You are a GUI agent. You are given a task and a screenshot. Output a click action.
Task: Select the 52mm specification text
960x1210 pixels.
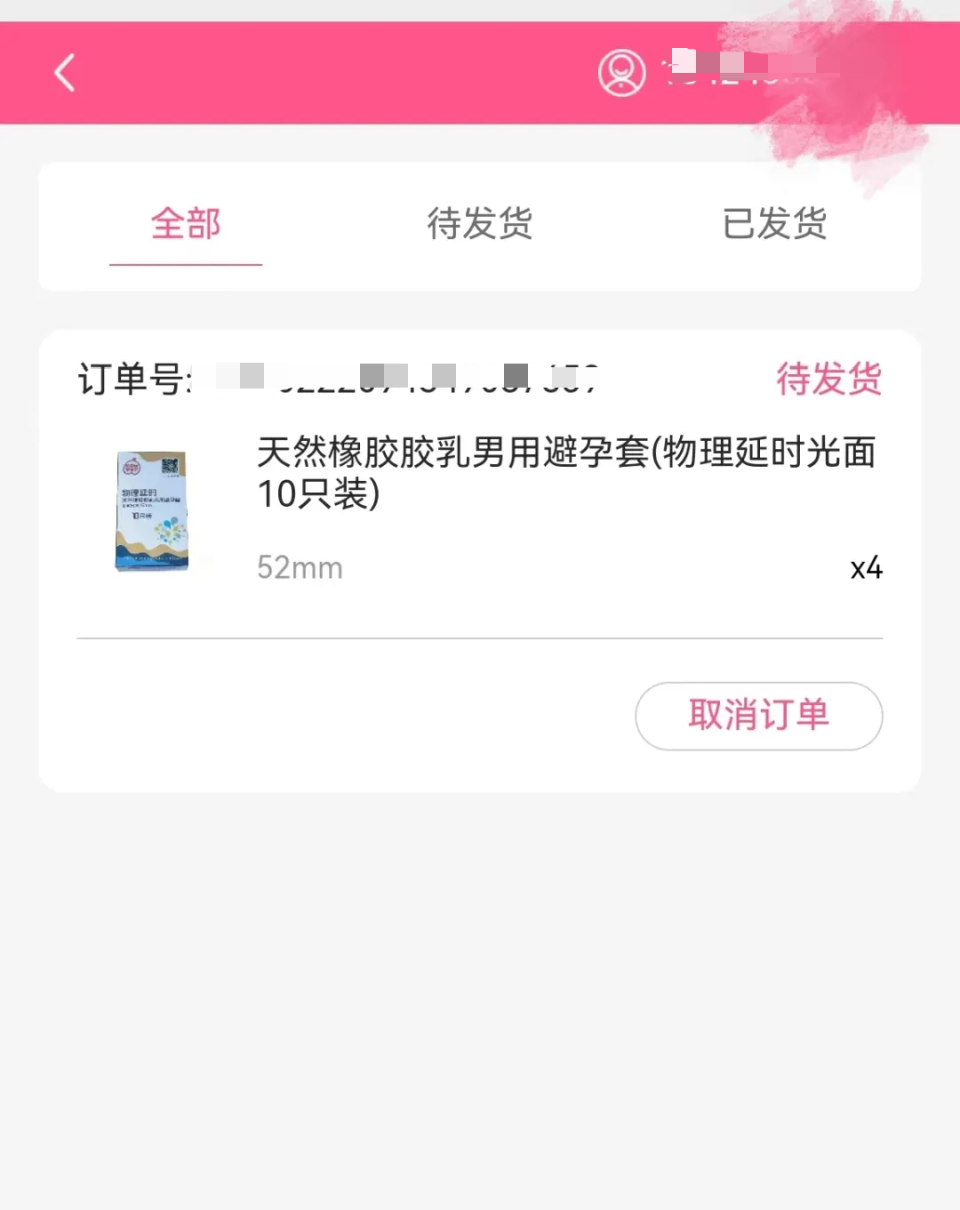(x=299, y=567)
